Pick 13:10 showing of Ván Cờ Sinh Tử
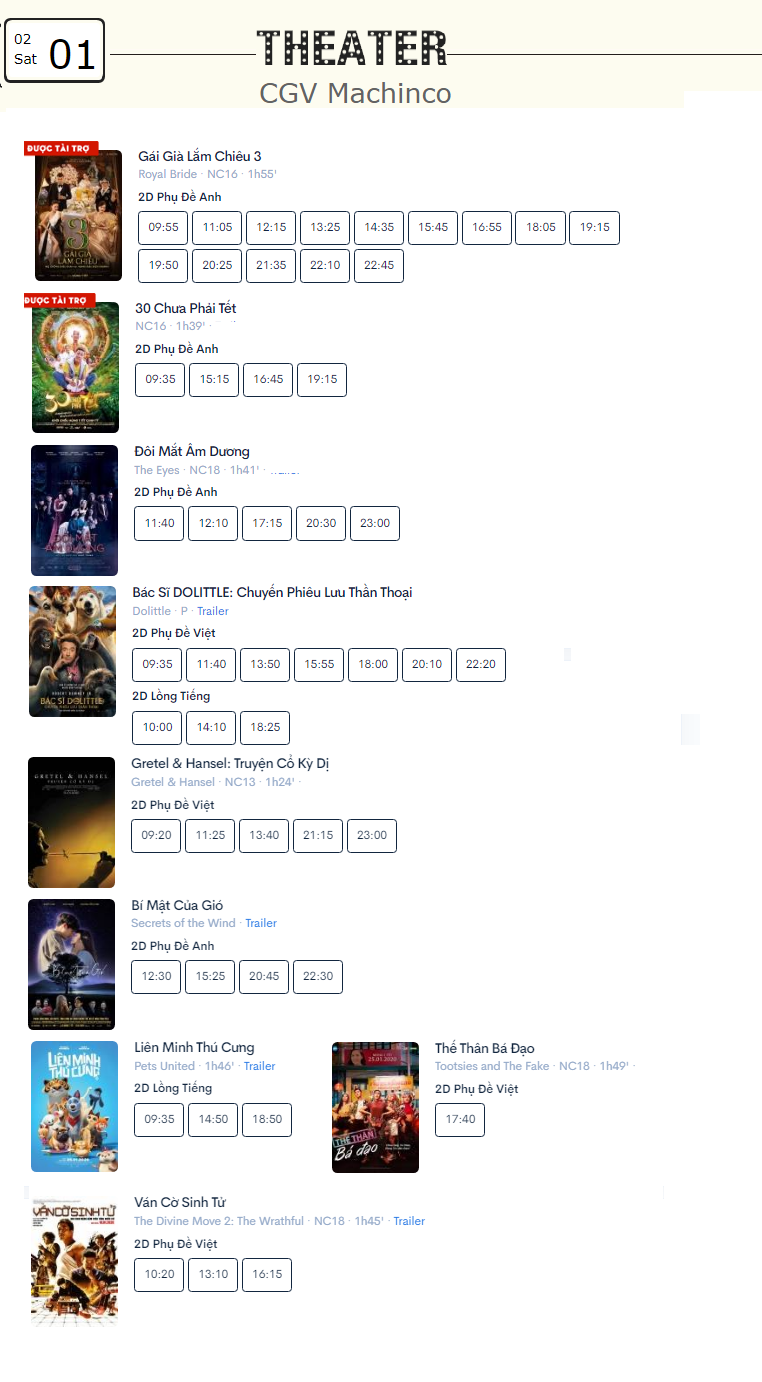762x1382 pixels. pos(213,1275)
